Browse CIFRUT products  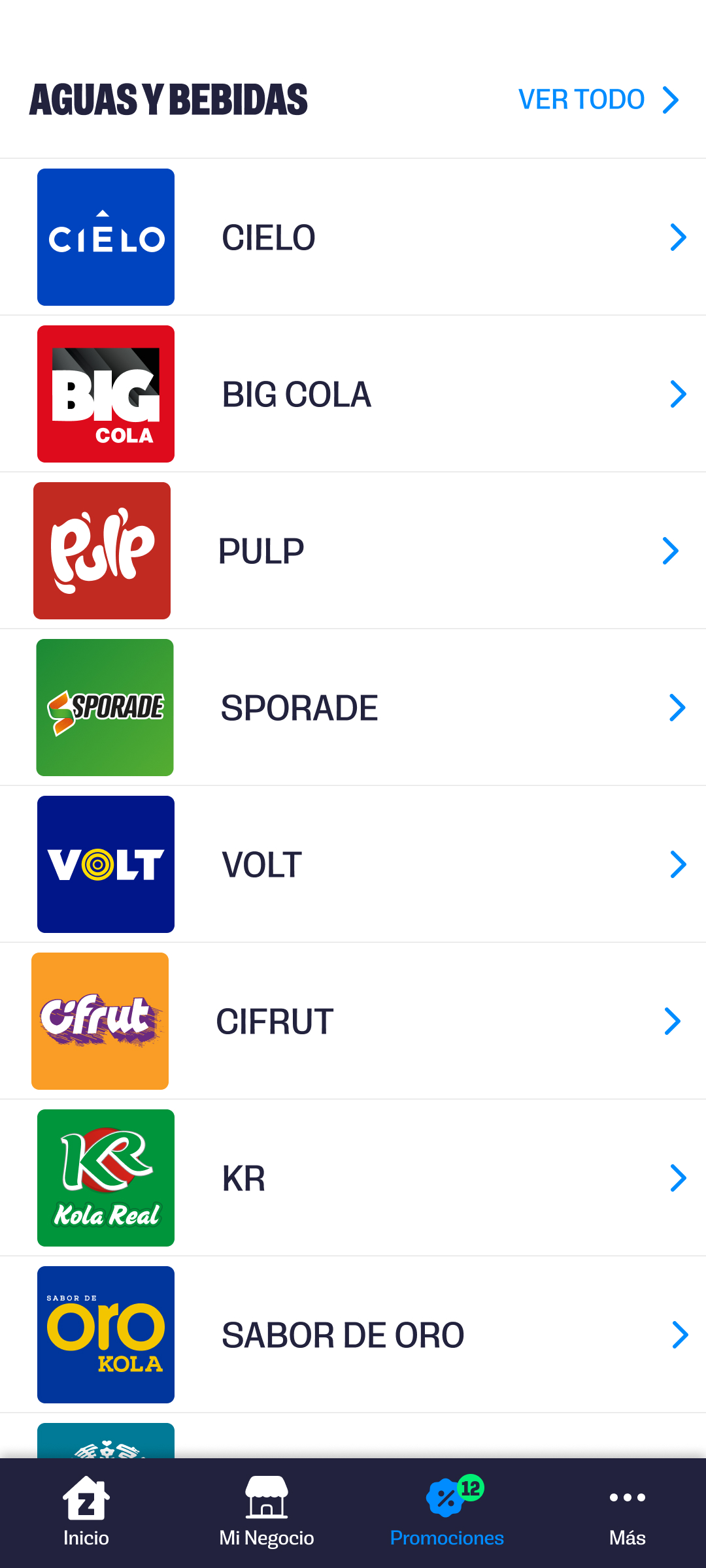(353, 1021)
